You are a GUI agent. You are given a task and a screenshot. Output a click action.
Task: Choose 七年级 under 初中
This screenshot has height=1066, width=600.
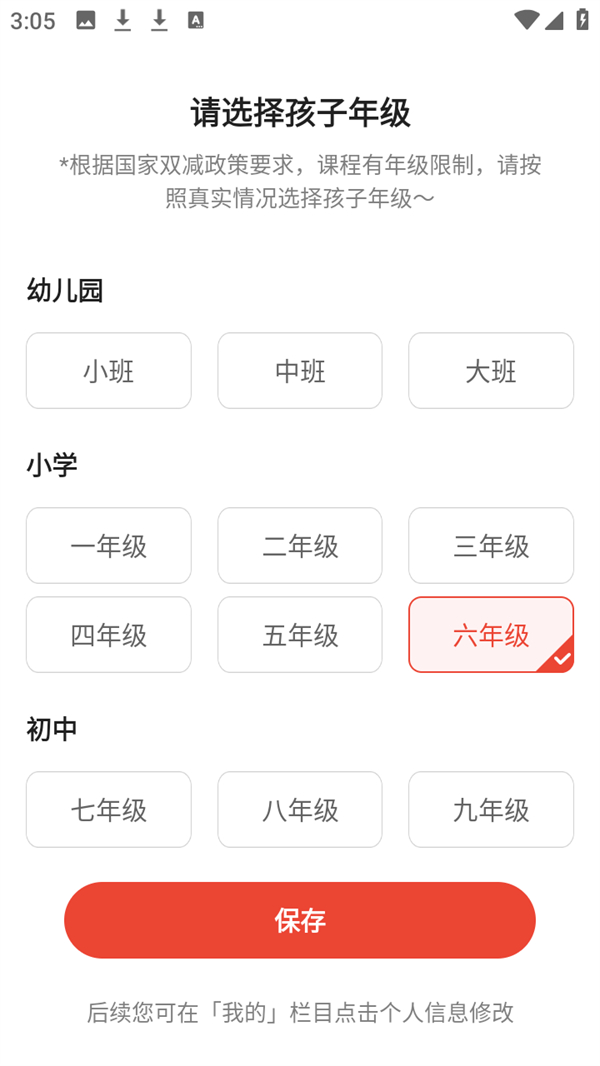click(x=108, y=809)
